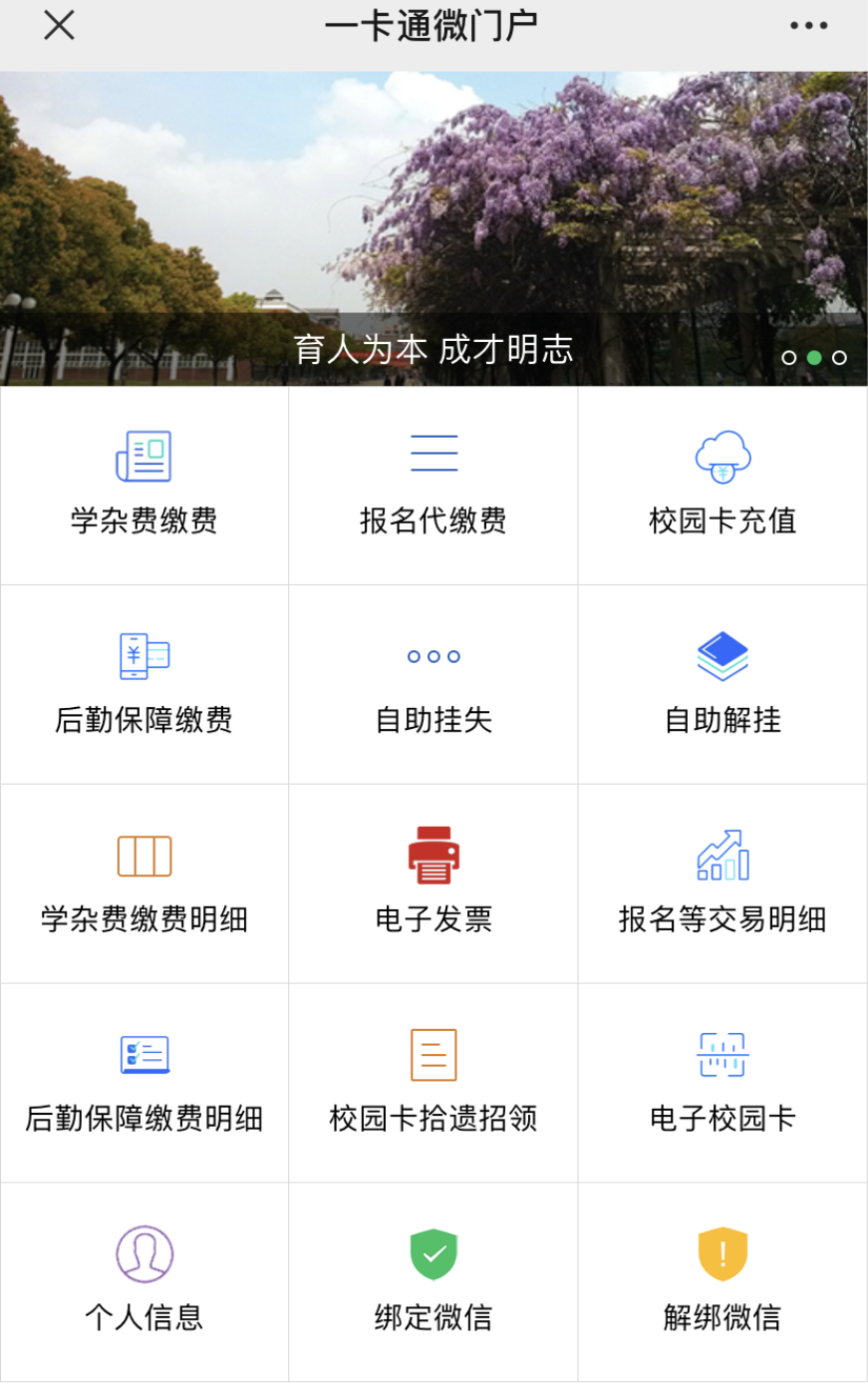
Task: View 学杂费缴费明细 records
Action: (x=145, y=884)
